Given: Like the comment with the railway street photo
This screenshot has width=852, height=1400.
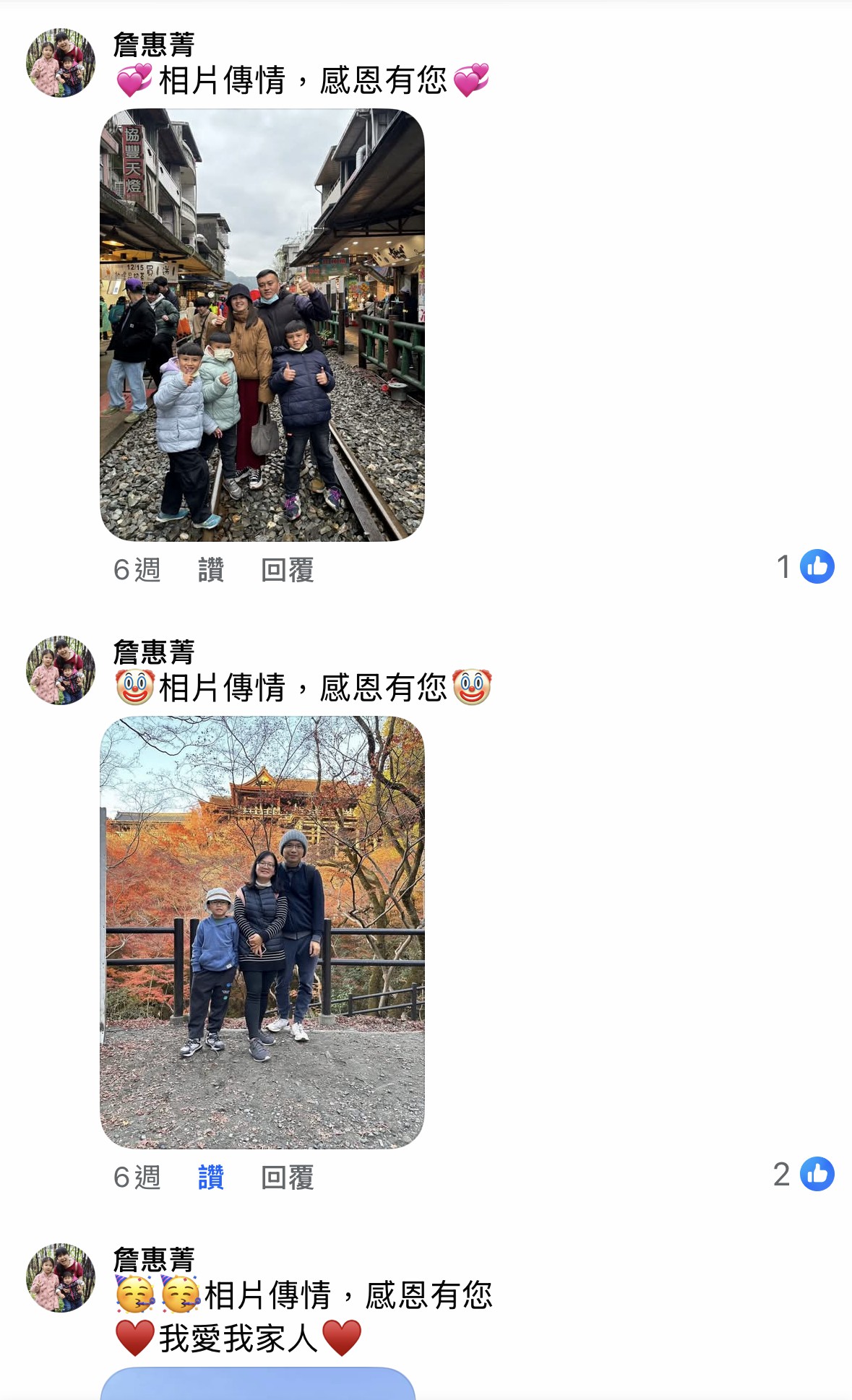Looking at the screenshot, I should pyautogui.click(x=210, y=570).
